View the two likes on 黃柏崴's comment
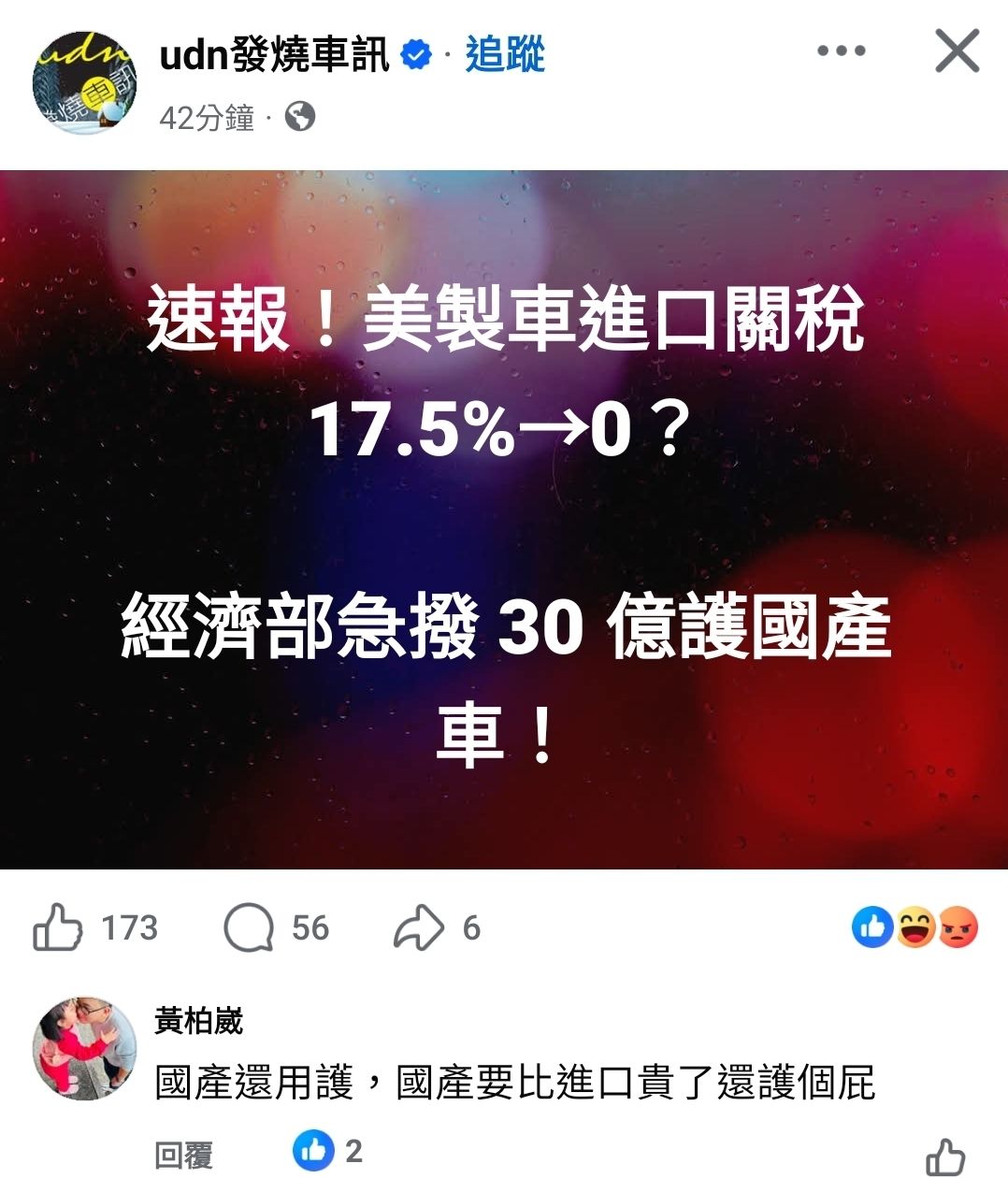 click(327, 1151)
